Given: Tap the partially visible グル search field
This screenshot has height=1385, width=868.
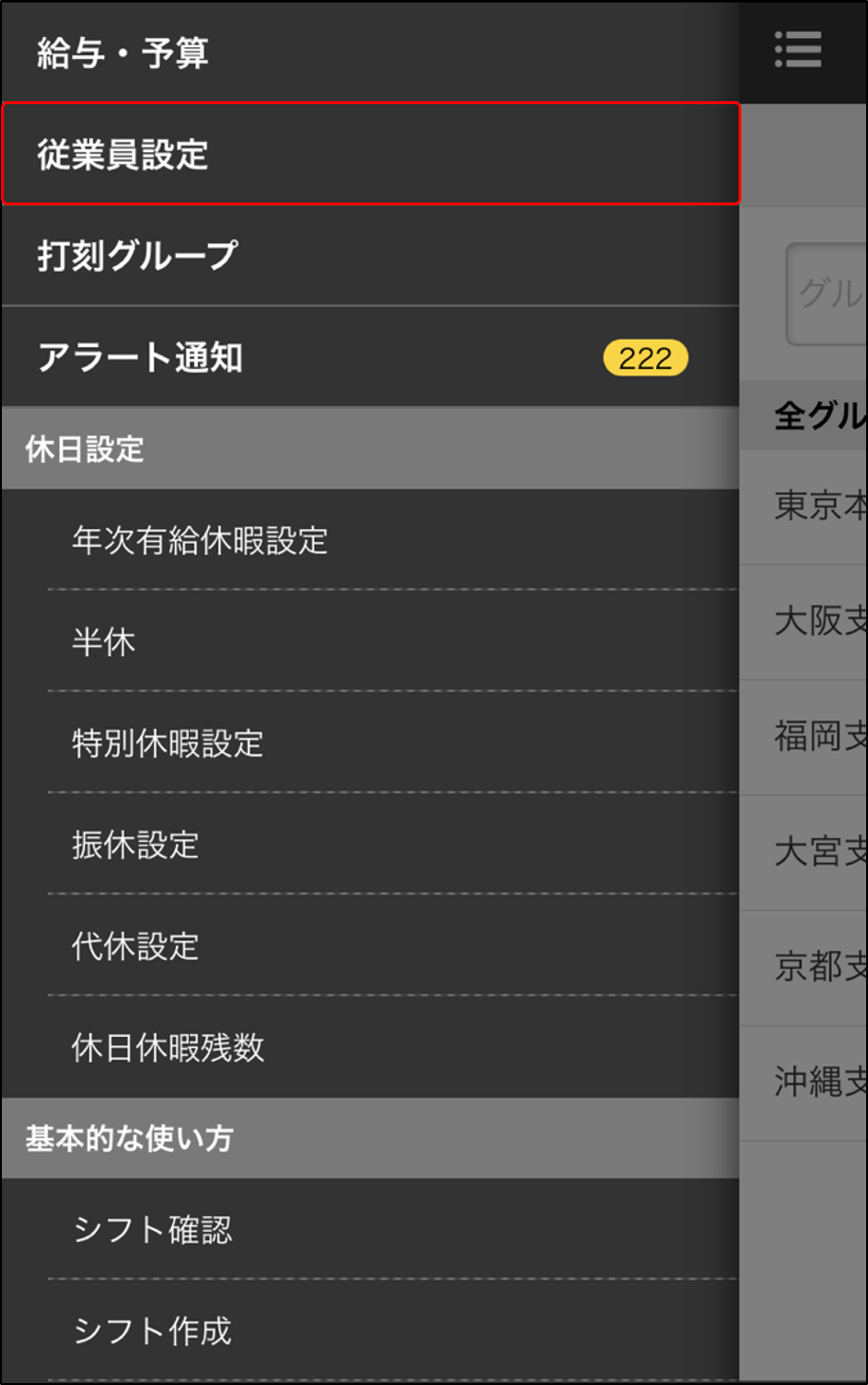Looking at the screenshot, I should coord(827,294).
